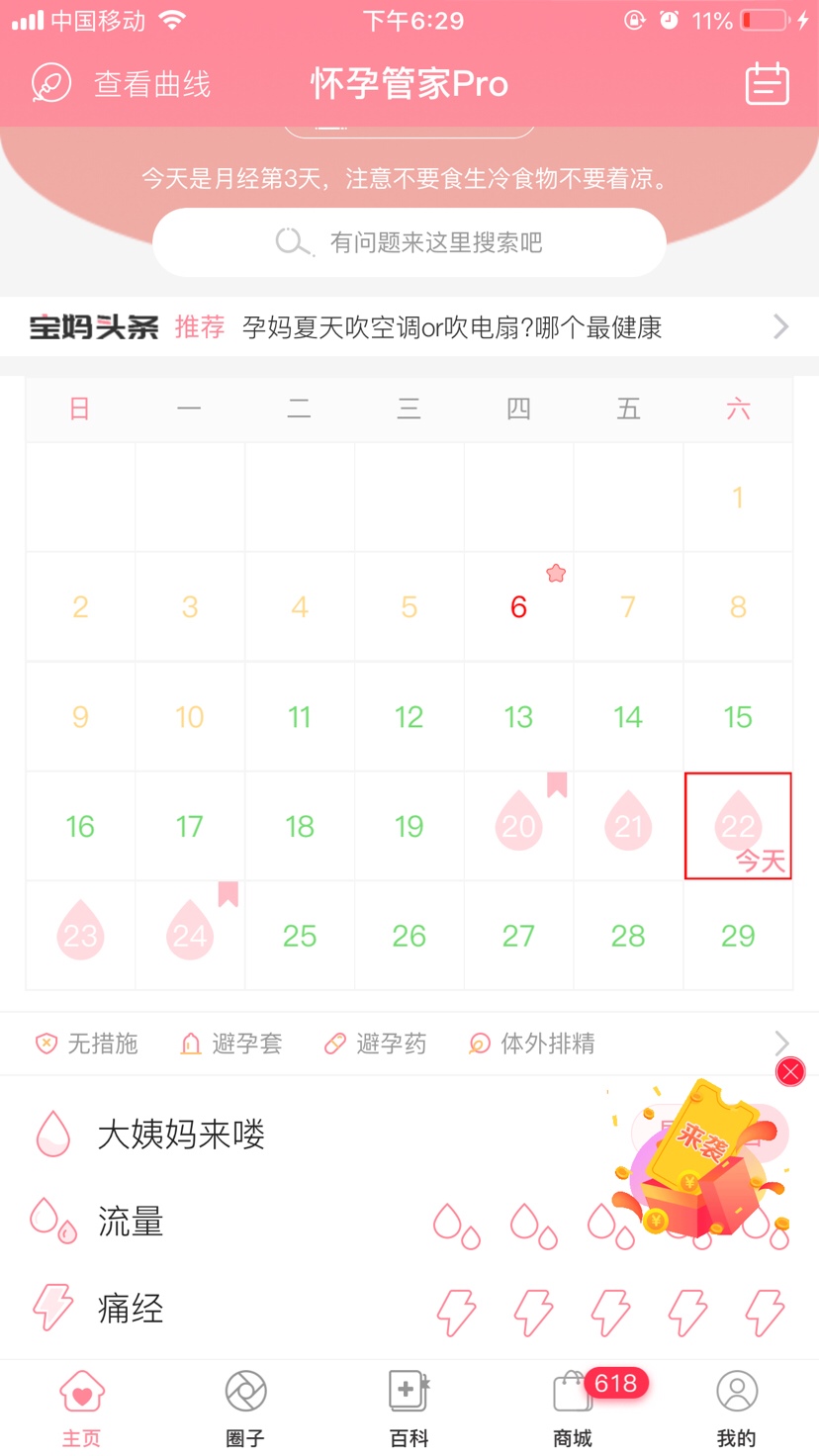The height and width of the screenshot is (1456, 819).
Task: Set 痛经 to the lowest level
Action: (x=456, y=1312)
